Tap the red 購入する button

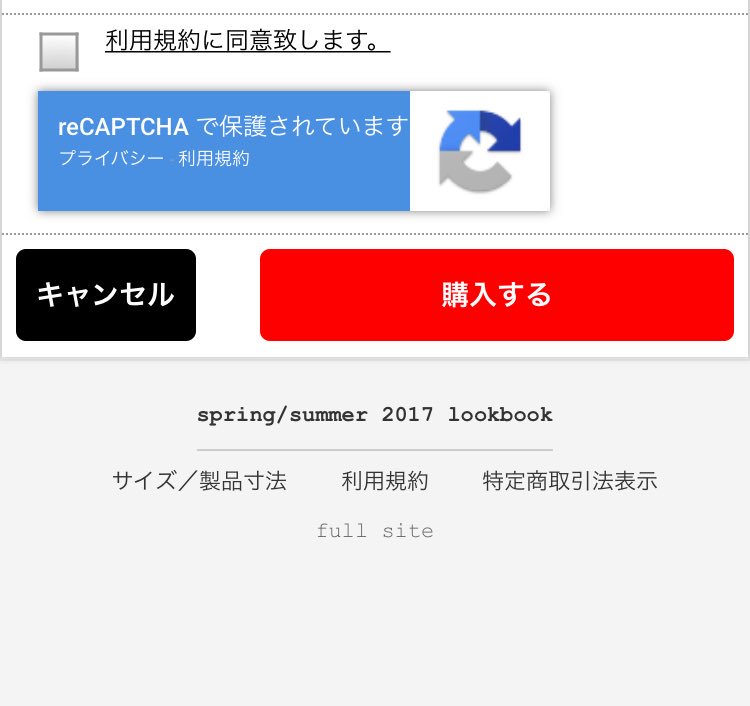(496, 295)
